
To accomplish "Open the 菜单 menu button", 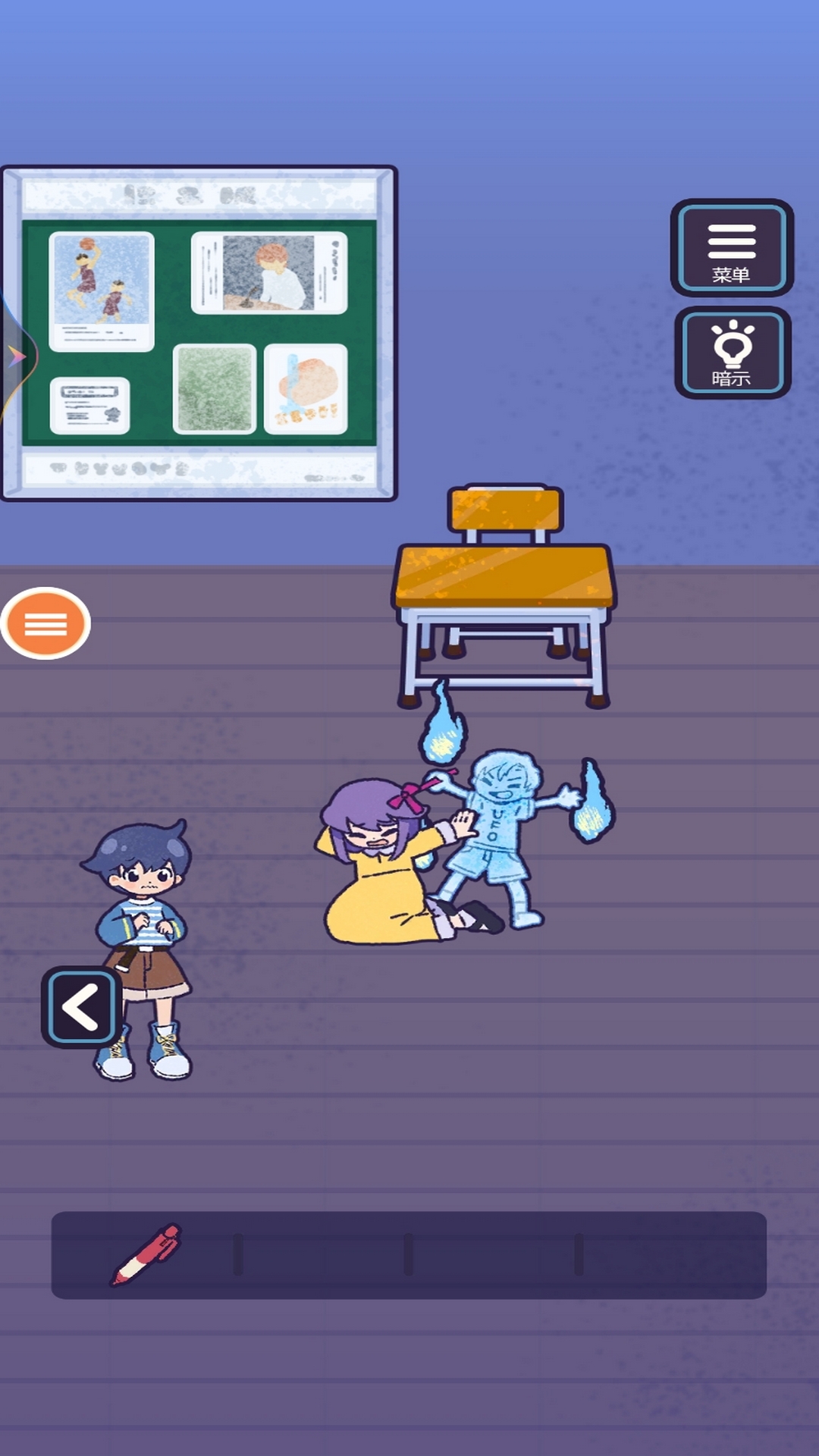I will (x=732, y=248).
